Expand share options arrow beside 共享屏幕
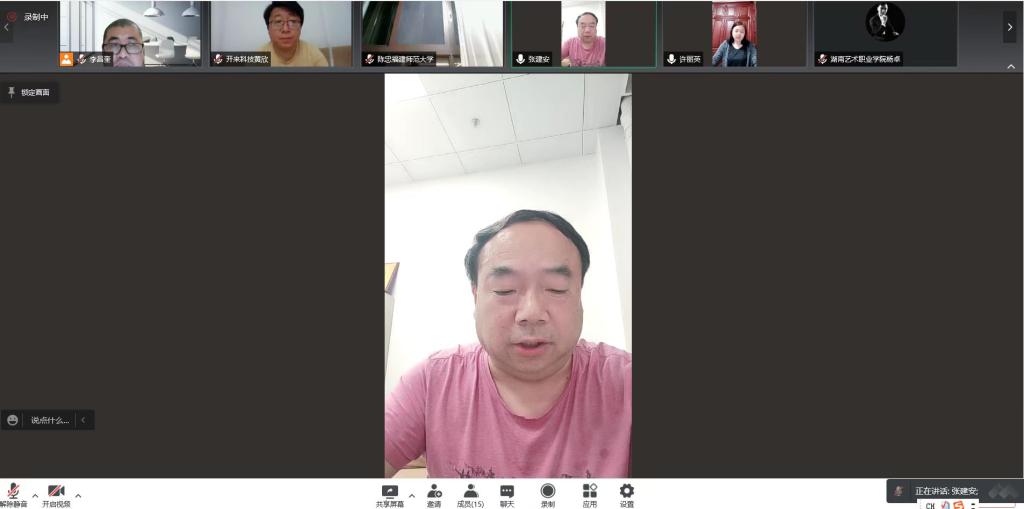Image resolution: width=1024 pixels, height=509 pixels. click(411, 495)
